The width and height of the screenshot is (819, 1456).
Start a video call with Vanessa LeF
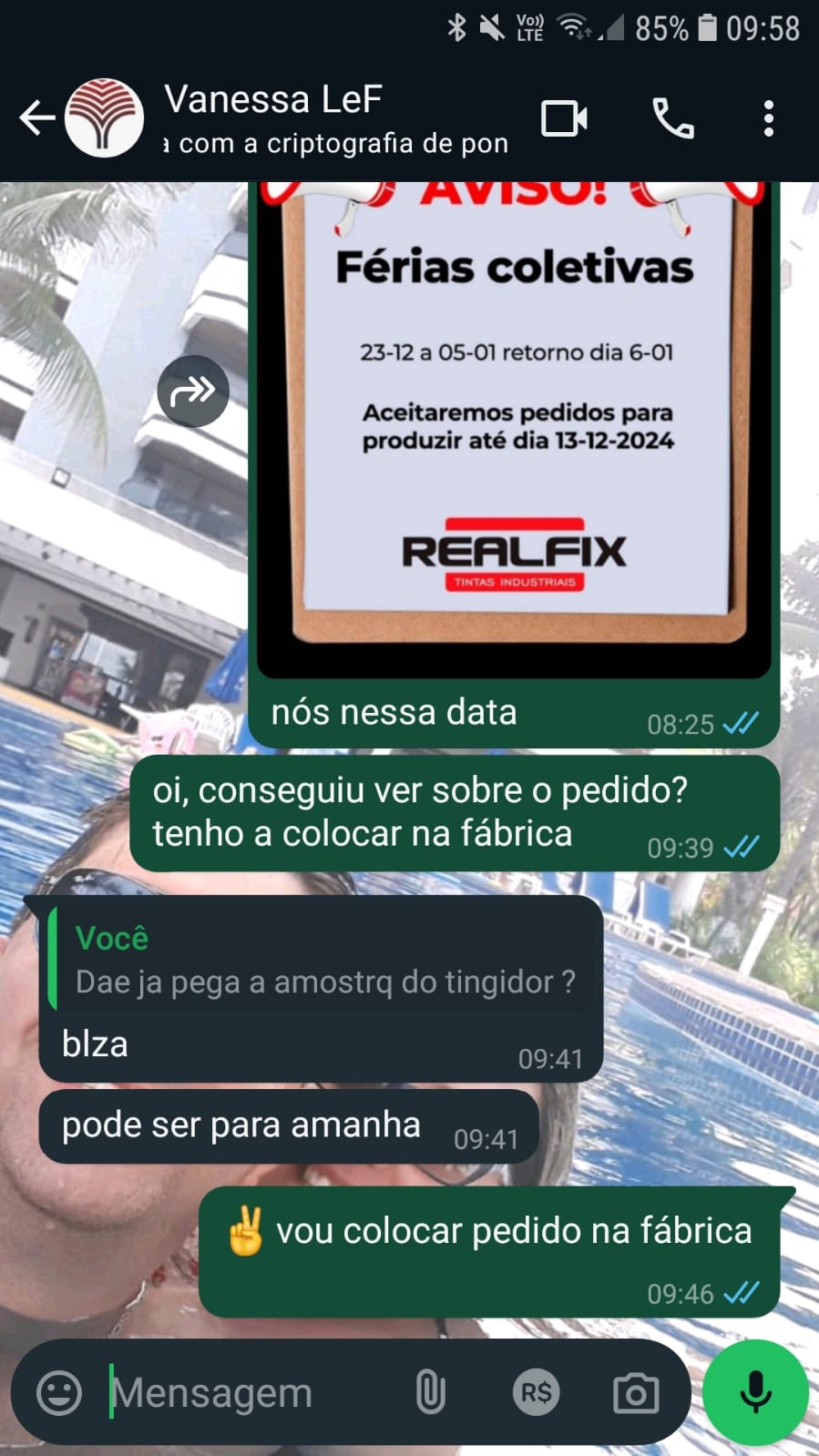pos(564,118)
